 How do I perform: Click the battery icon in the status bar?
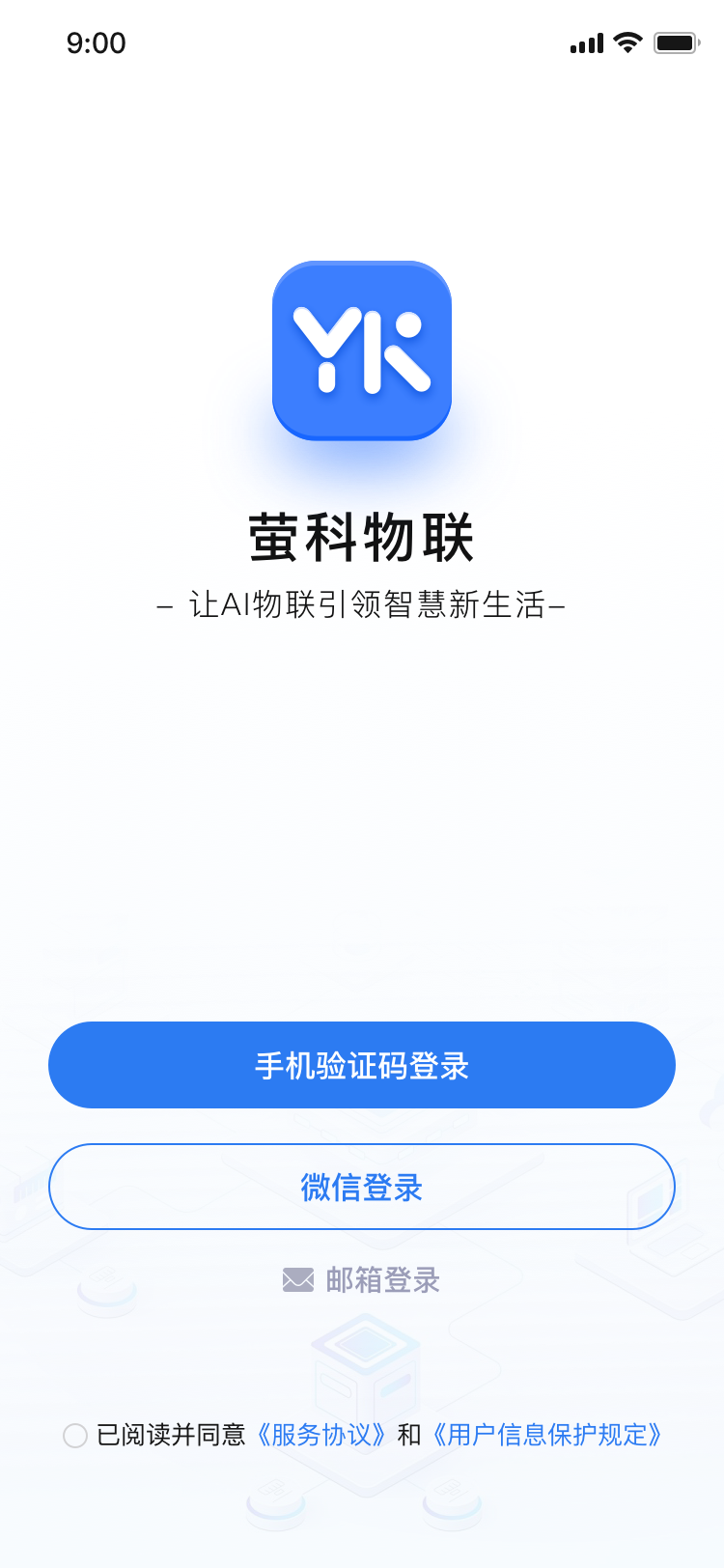[675, 42]
